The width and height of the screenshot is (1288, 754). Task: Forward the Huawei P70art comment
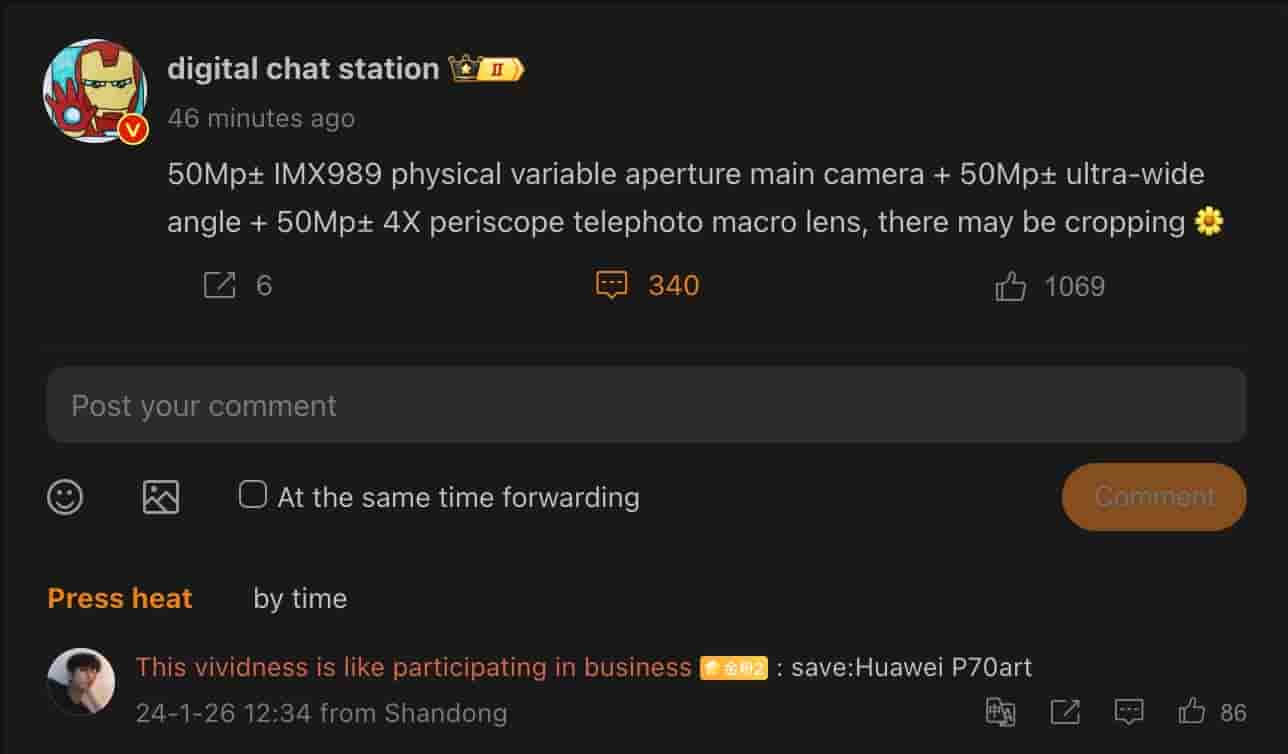pos(1065,712)
